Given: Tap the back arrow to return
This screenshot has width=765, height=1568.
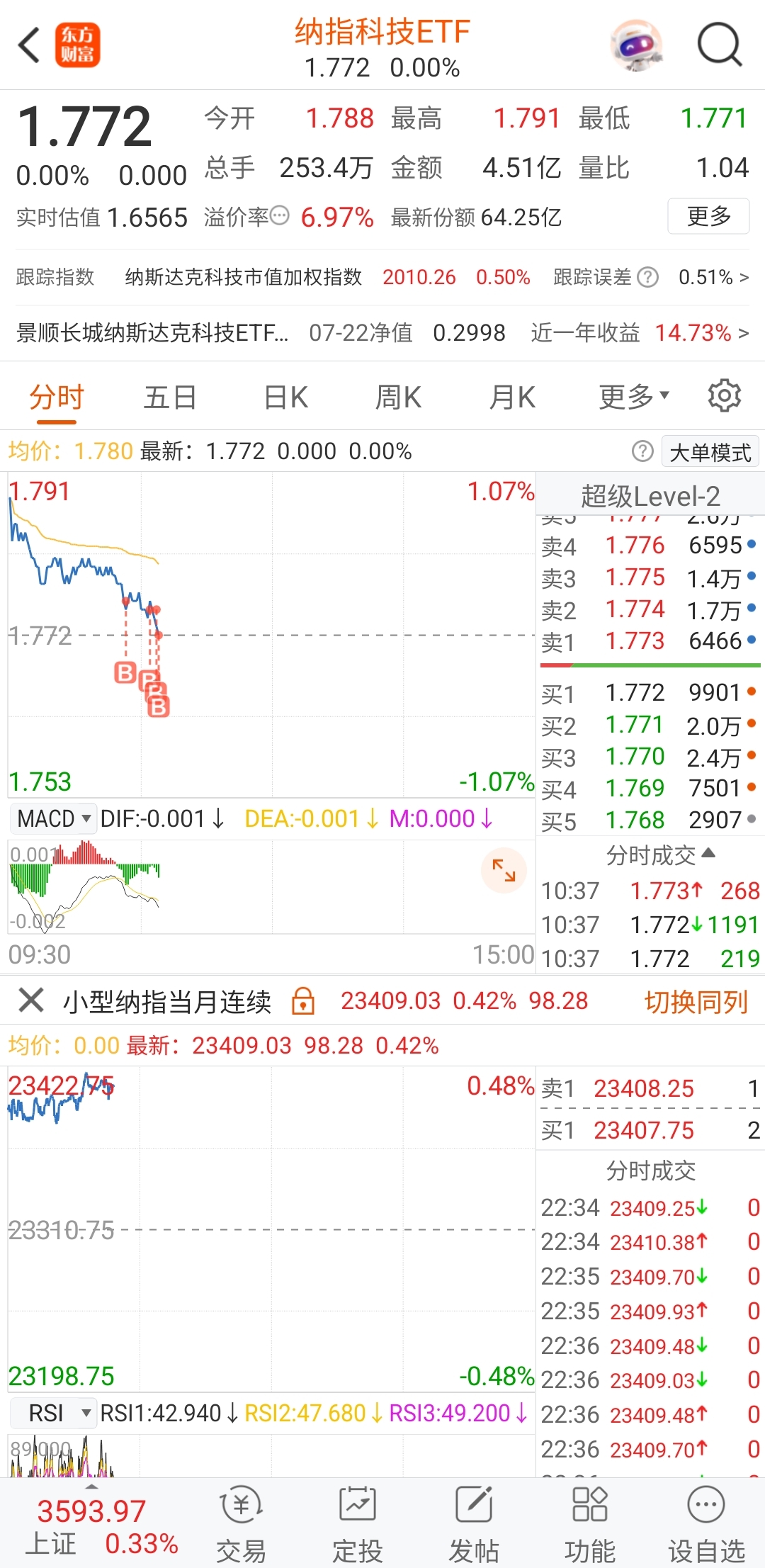Looking at the screenshot, I should coord(28,45).
